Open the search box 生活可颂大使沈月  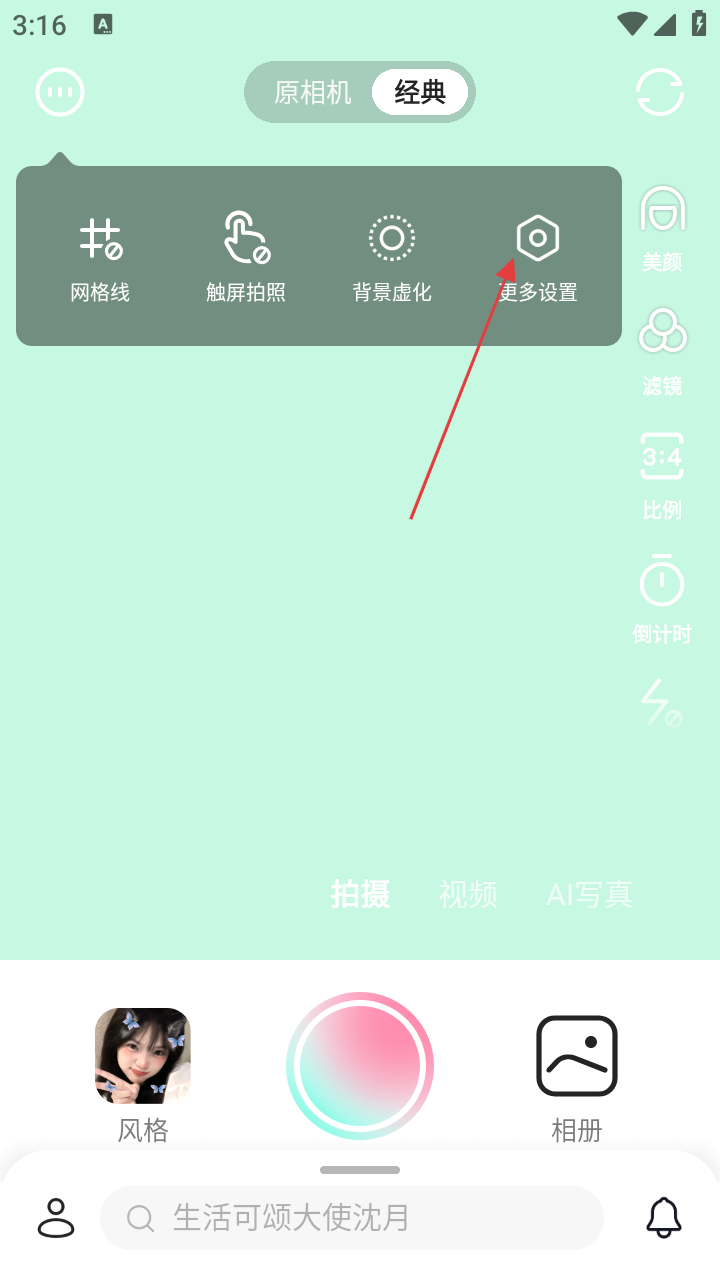click(352, 1218)
